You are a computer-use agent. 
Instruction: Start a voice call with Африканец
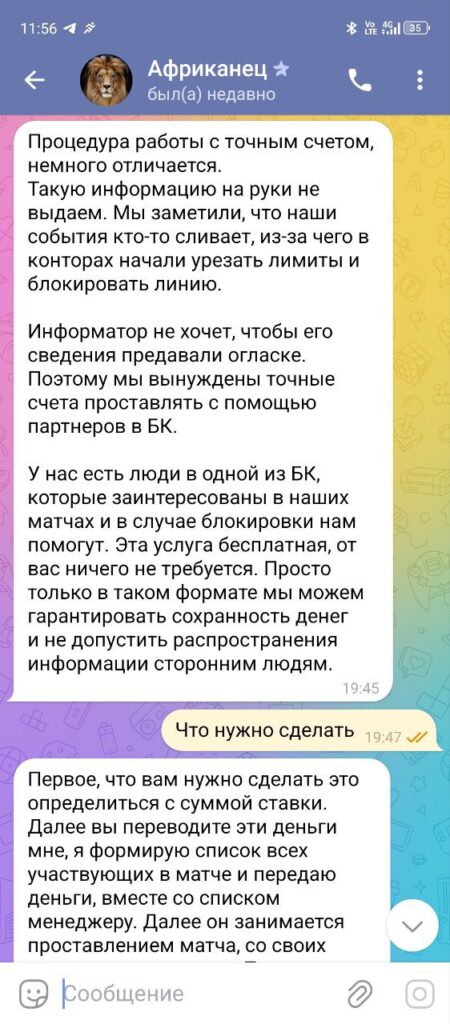360,80
